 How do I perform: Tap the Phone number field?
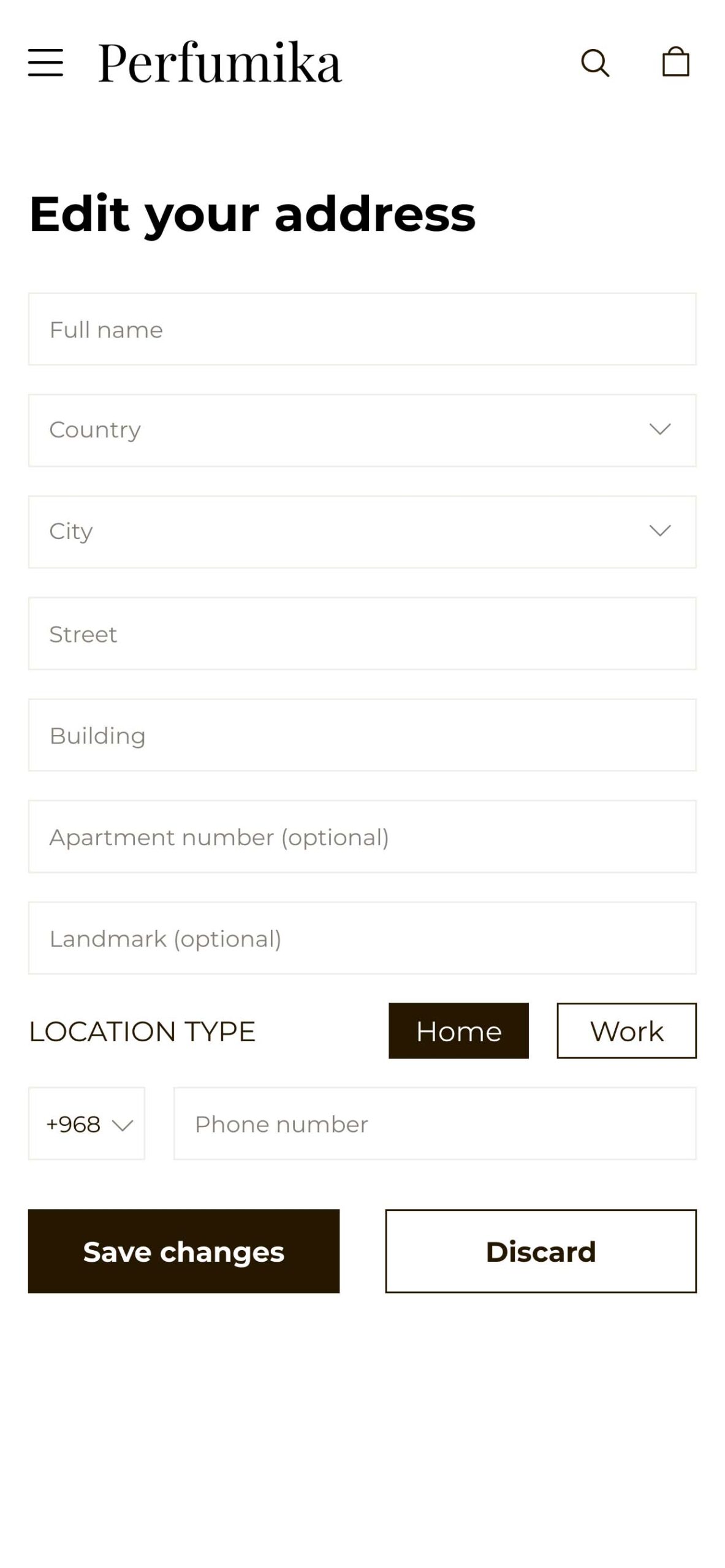(435, 1123)
